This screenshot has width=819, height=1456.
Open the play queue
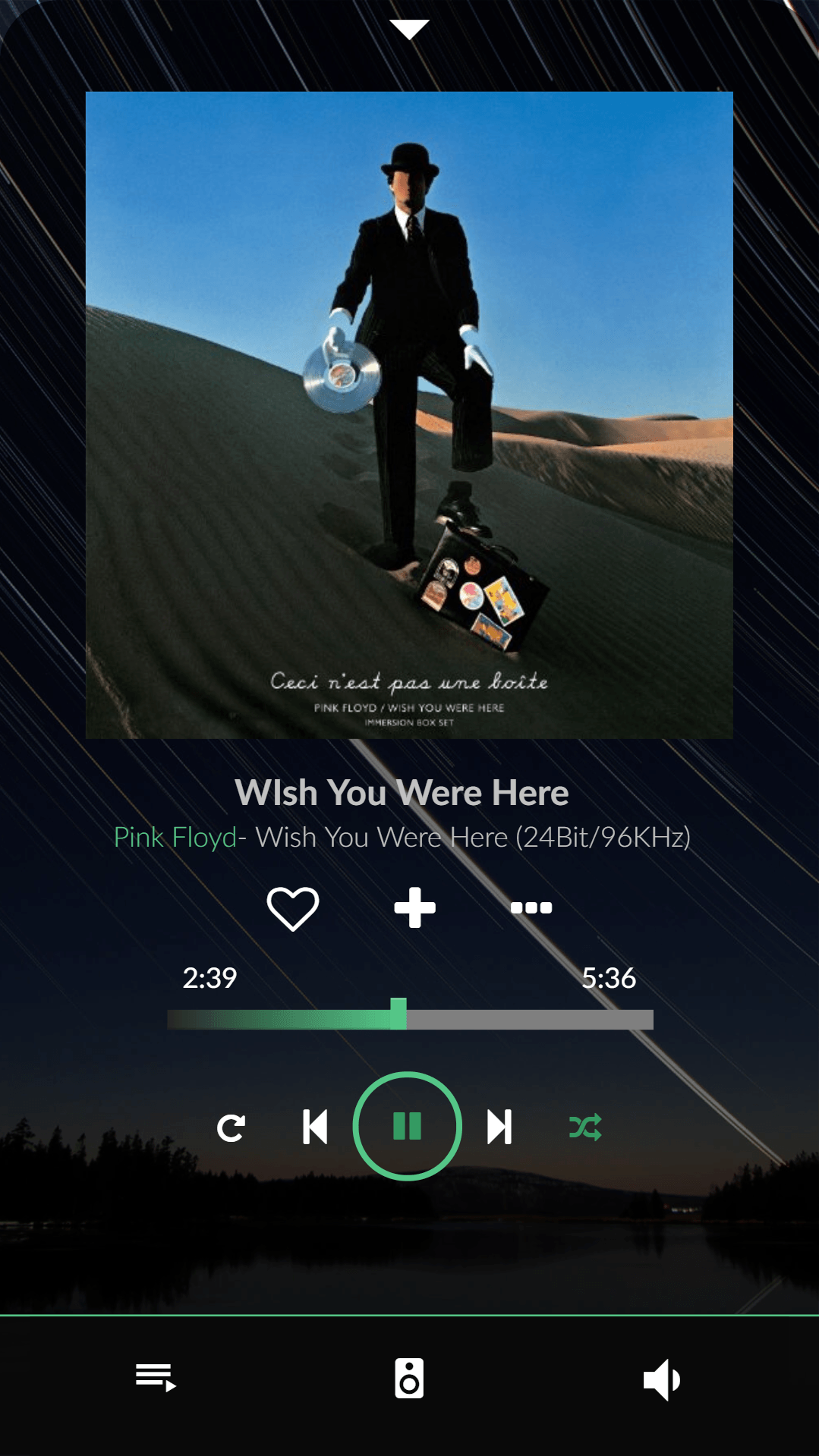[156, 1377]
